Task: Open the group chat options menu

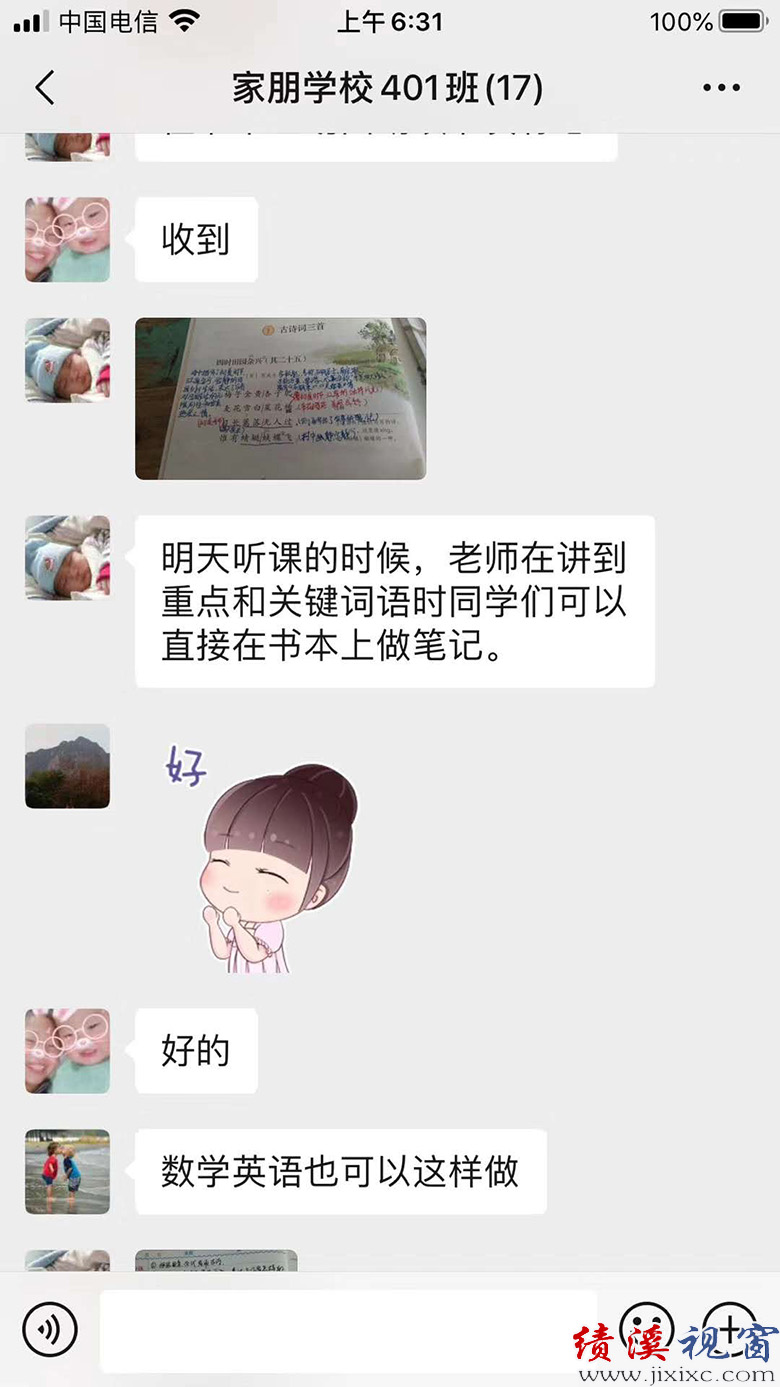Action: tap(721, 88)
